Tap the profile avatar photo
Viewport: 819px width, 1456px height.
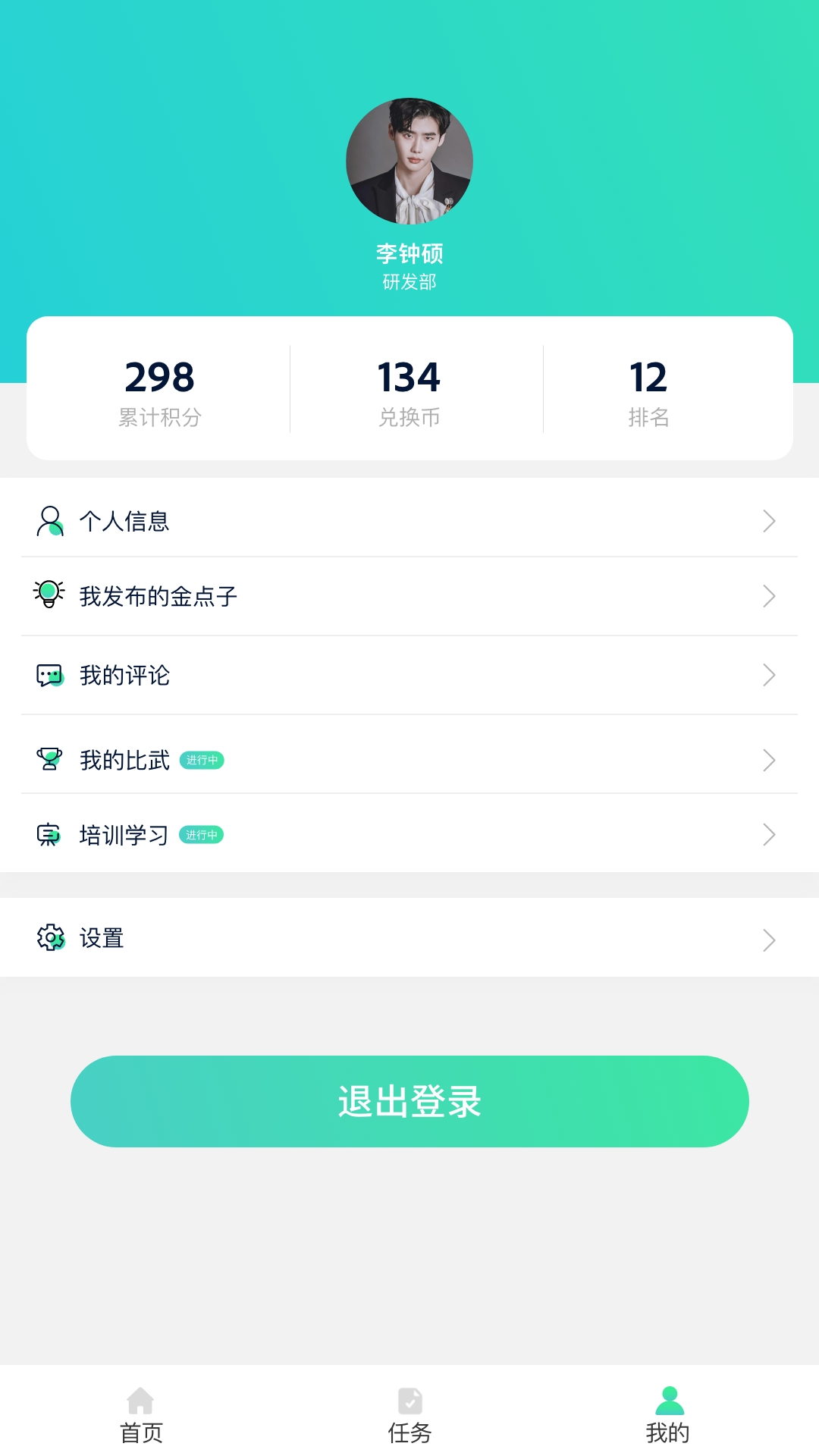(x=409, y=161)
